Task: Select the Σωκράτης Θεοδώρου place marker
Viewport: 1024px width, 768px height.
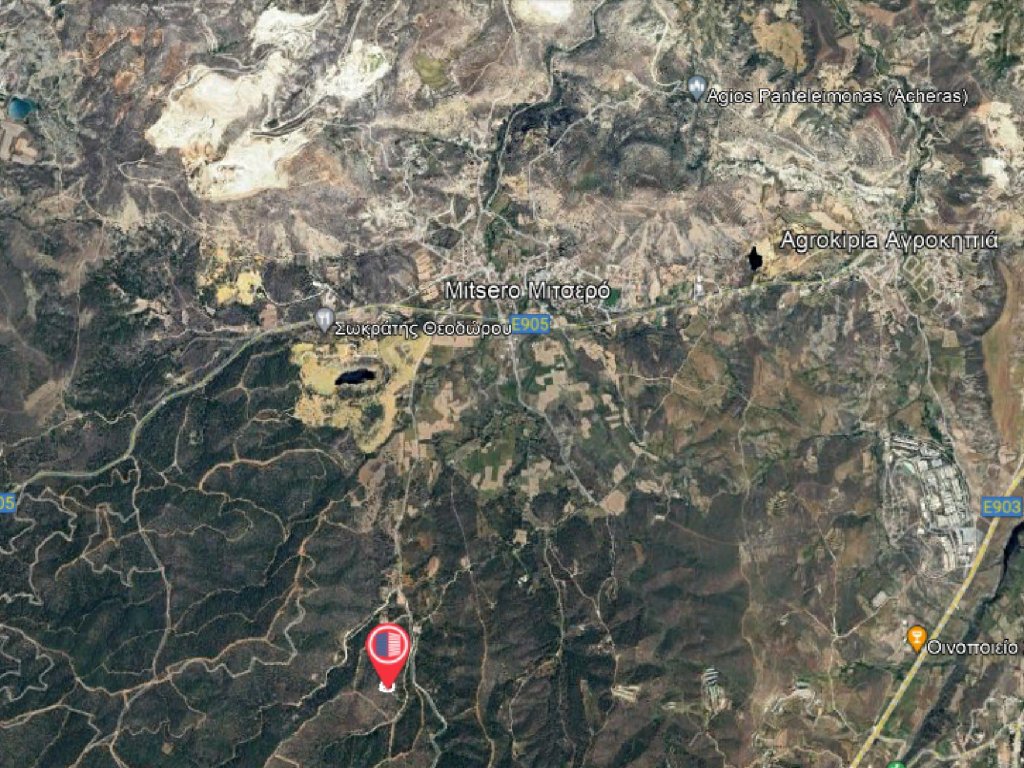Action: click(x=323, y=319)
